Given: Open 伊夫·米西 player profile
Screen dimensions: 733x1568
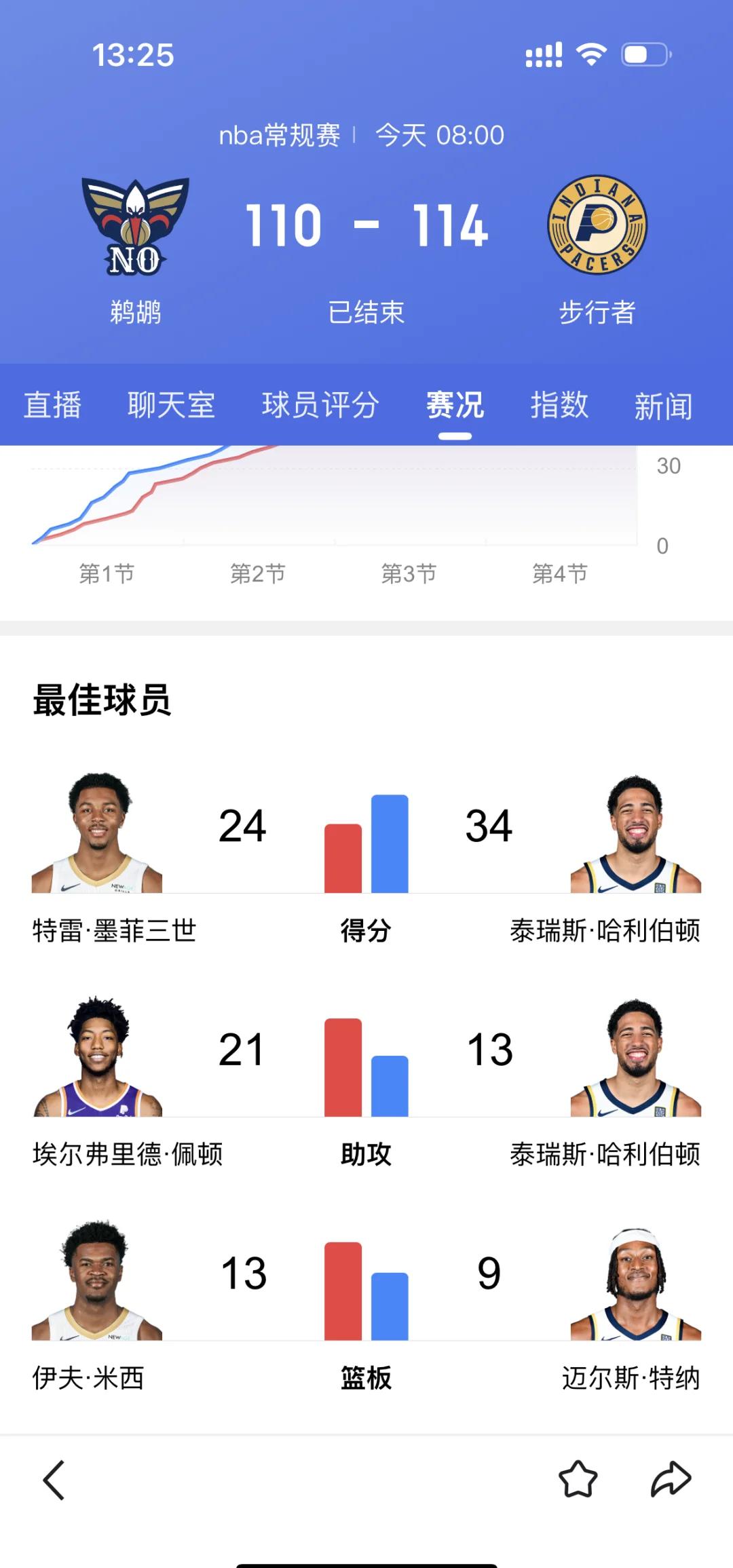Looking at the screenshot, I should tap(97, 1282).
